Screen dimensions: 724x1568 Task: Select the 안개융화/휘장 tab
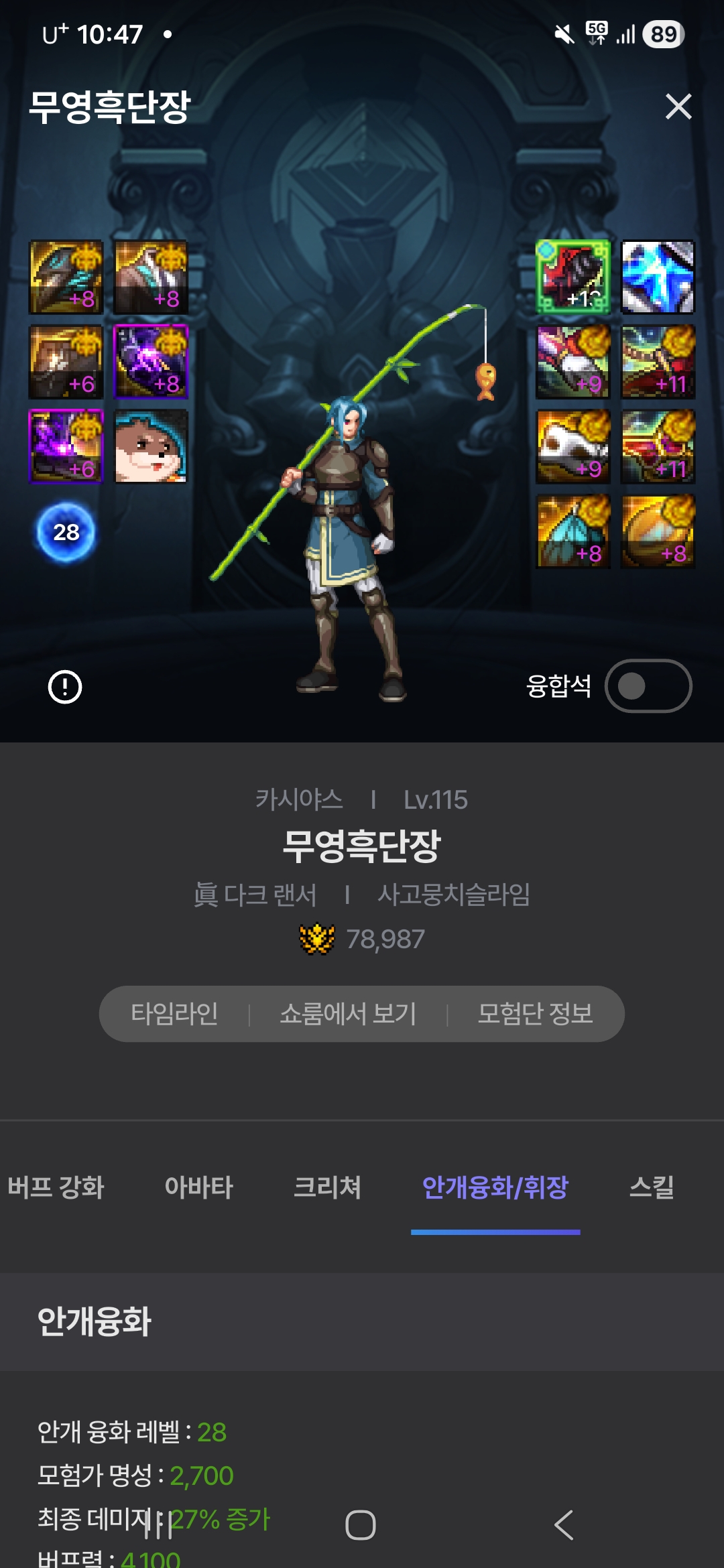point(495,1187)
